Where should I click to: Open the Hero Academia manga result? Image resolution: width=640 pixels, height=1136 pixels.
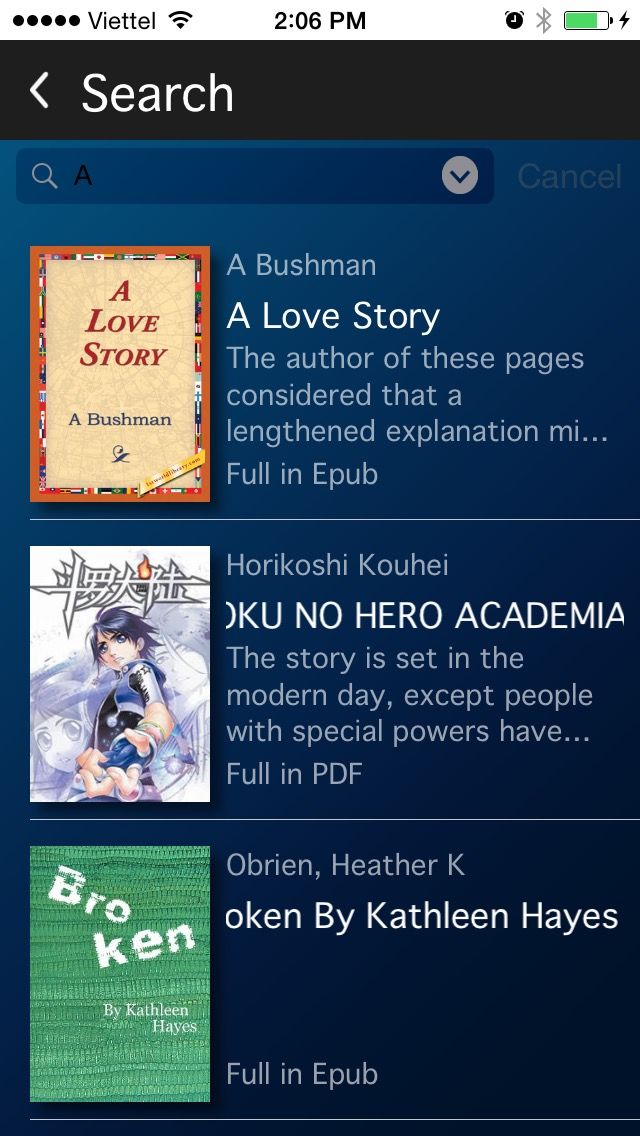tap(425, 616)
